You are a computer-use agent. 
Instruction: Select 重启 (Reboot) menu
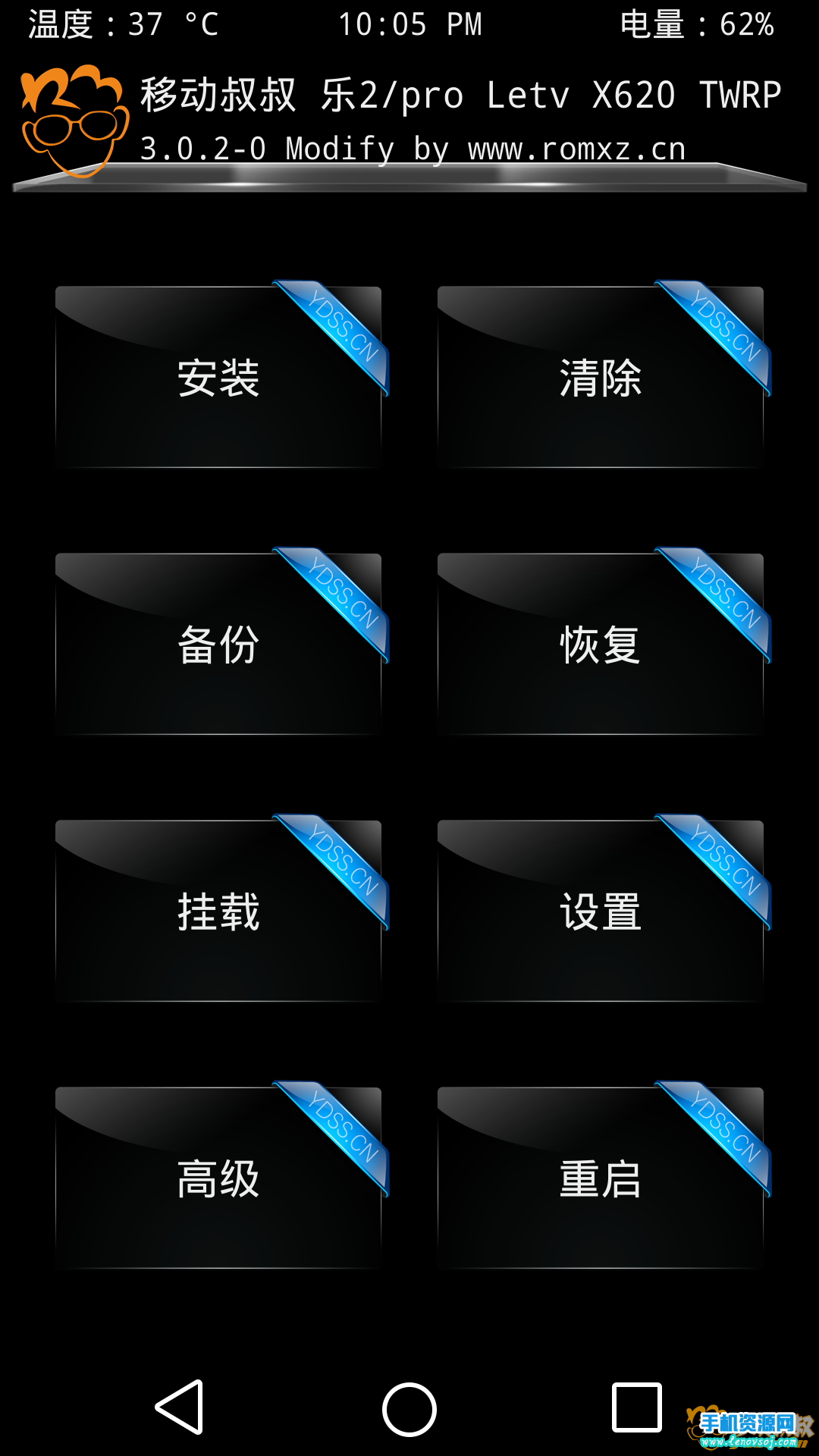(x=601, y=1178)
